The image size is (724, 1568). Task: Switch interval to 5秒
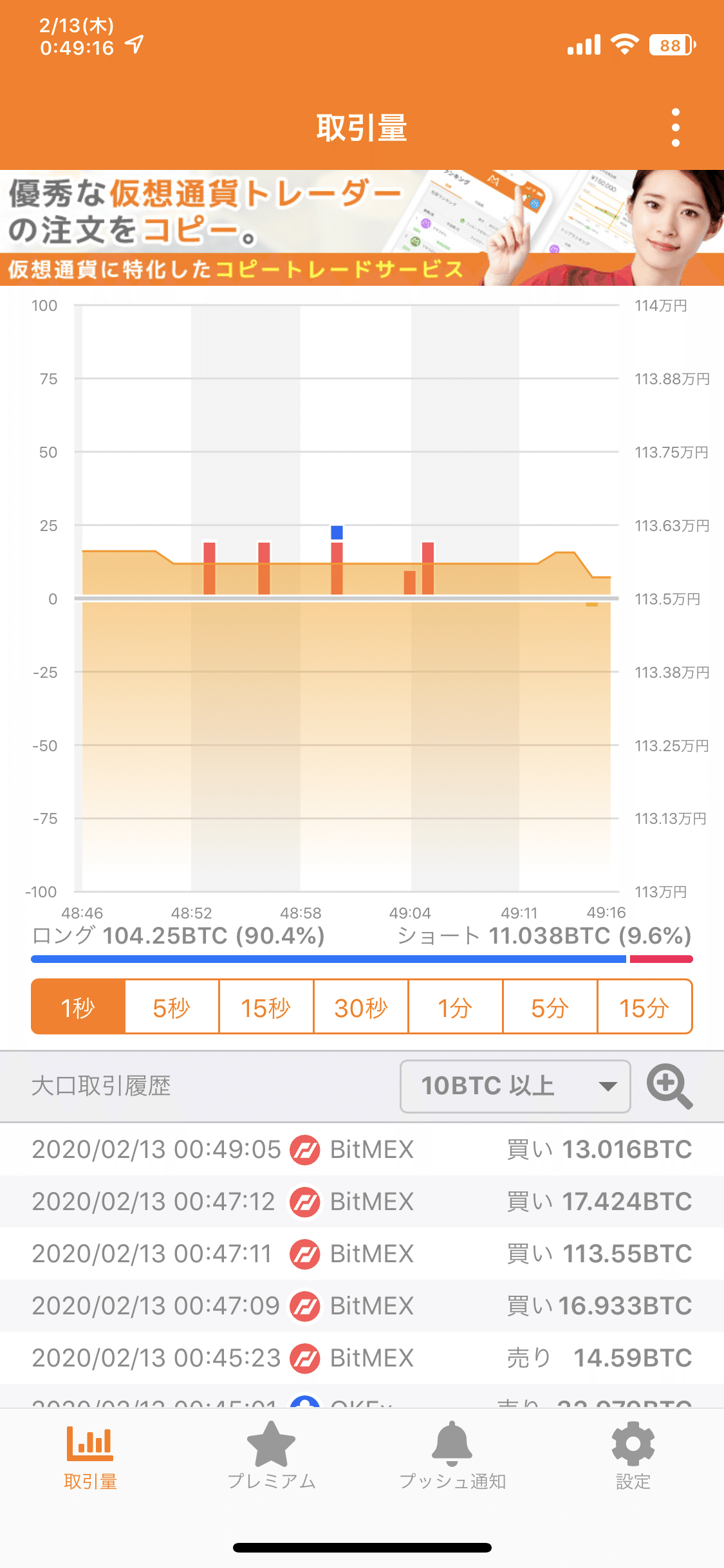tap(171, 1007)
